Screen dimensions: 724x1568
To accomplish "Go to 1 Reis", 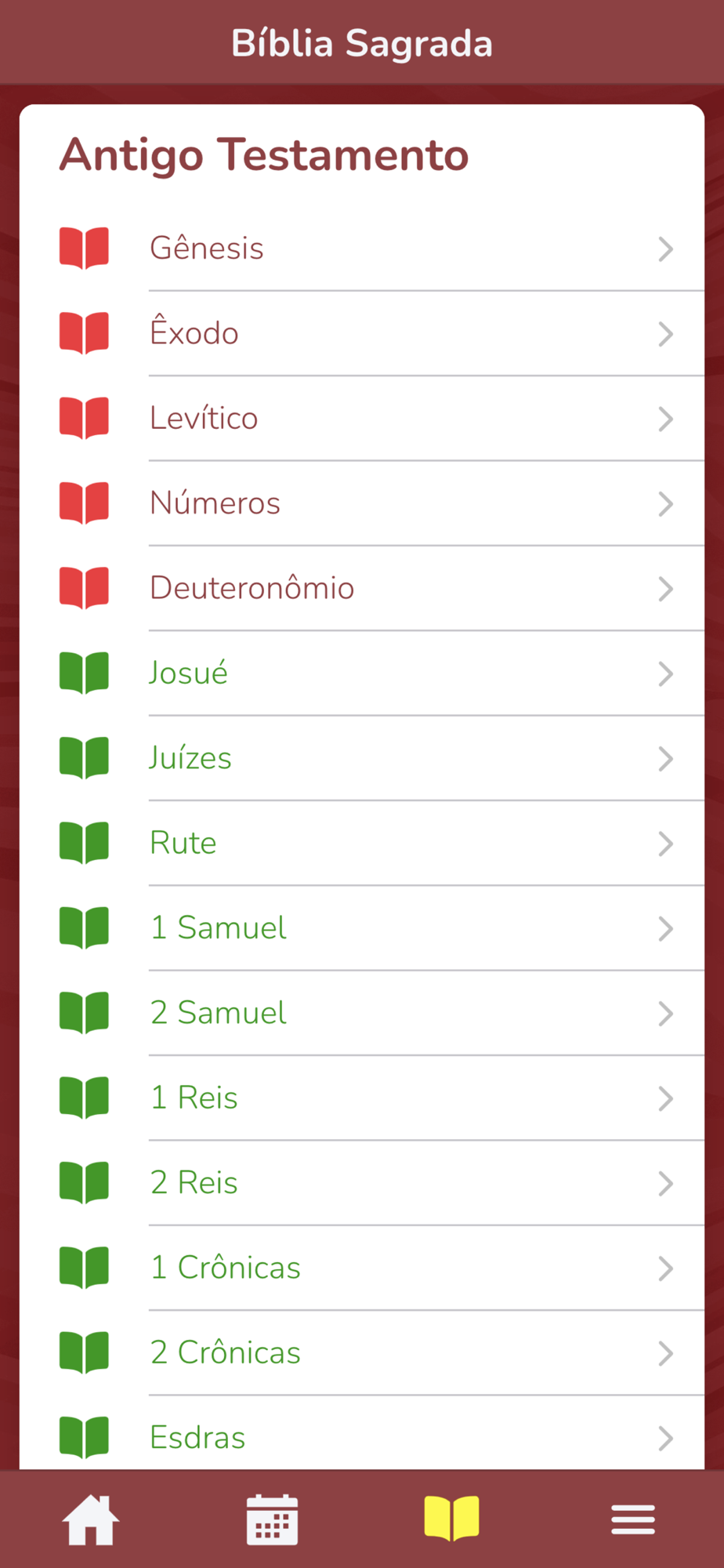I will pos(362,1098).
